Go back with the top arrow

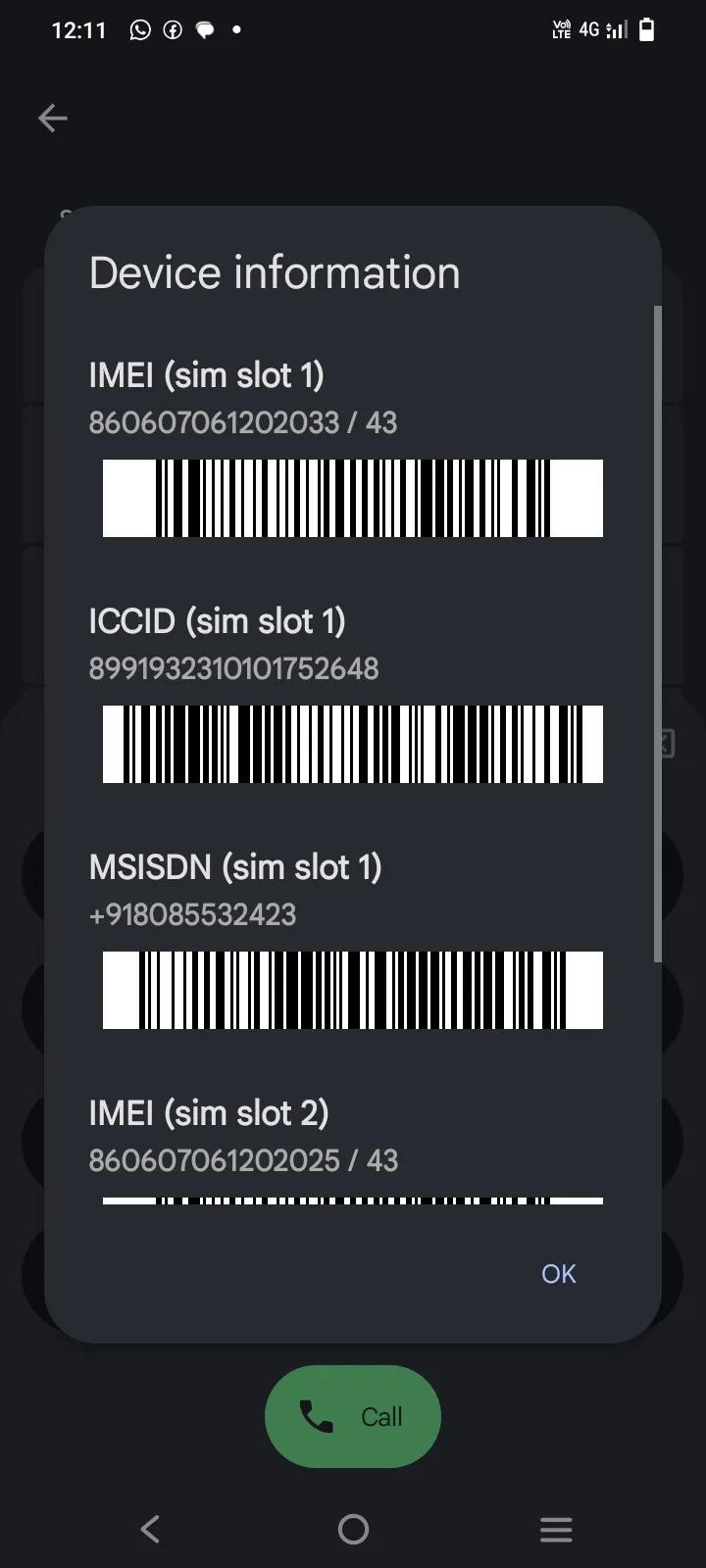[x=52, y=119]
